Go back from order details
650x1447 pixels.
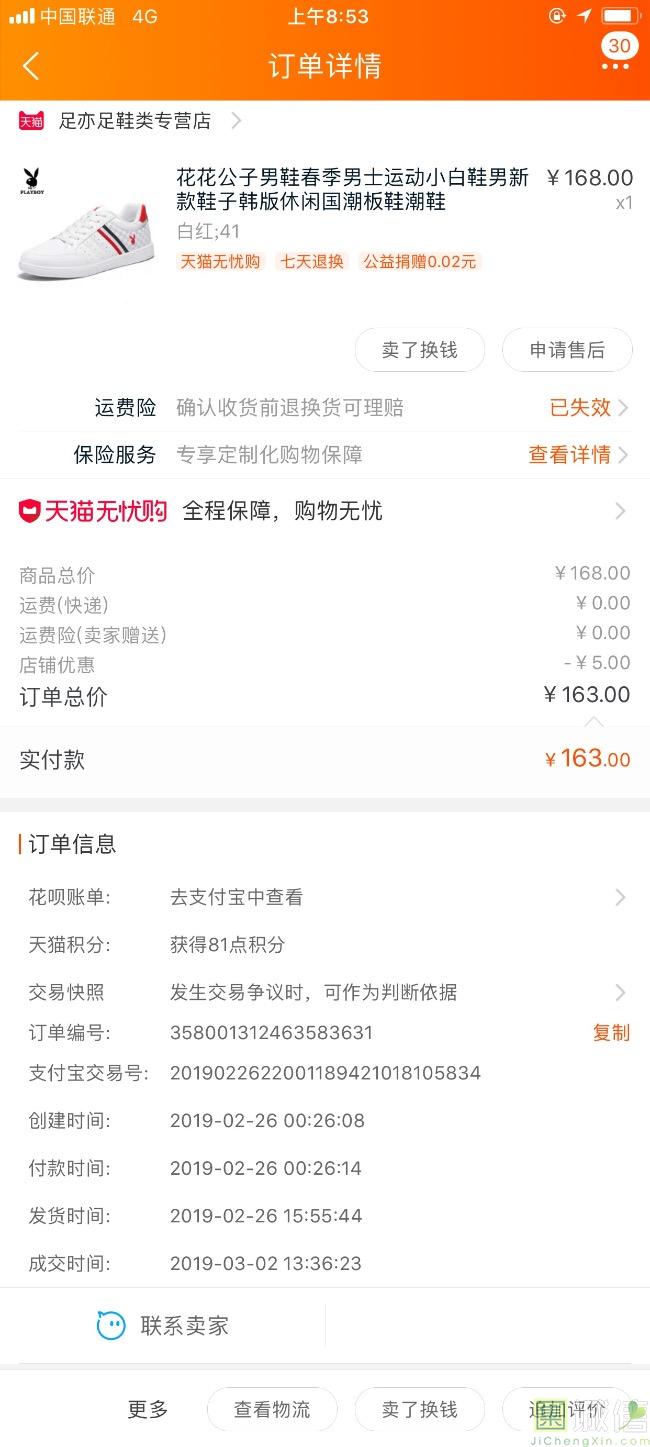pyautogui.click(x=31, y=66)
